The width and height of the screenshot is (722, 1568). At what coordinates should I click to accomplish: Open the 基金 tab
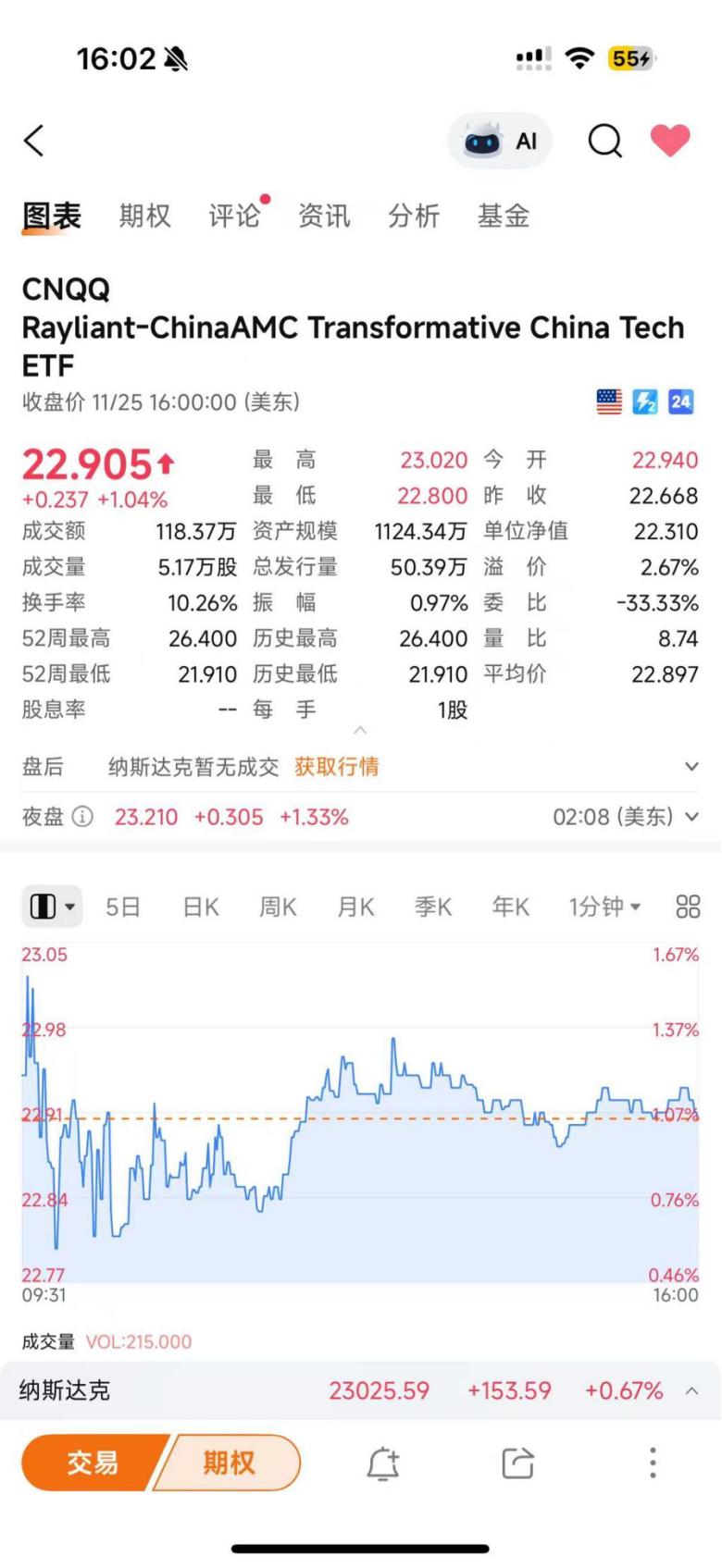click(x=503, y=216)
